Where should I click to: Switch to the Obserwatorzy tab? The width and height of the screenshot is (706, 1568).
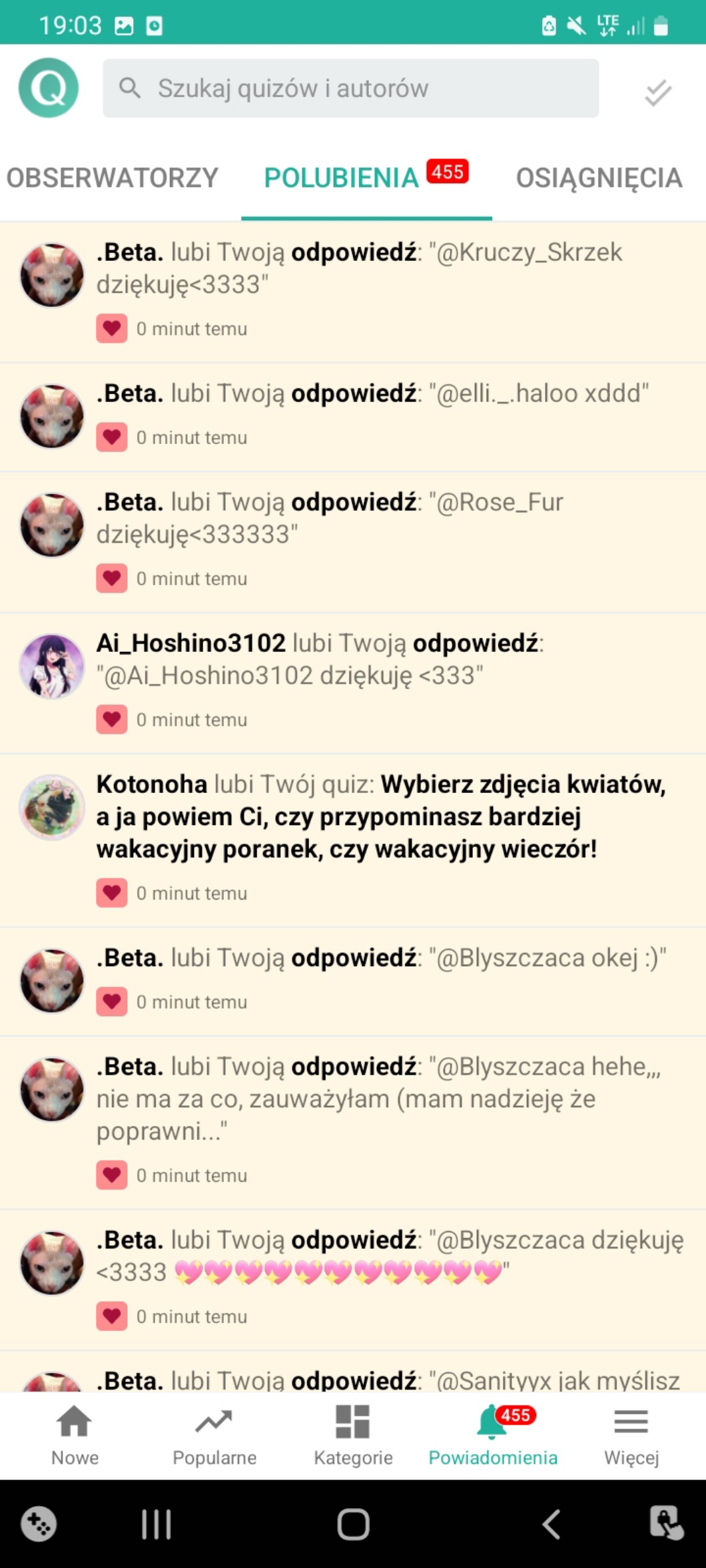pos(112,178)
